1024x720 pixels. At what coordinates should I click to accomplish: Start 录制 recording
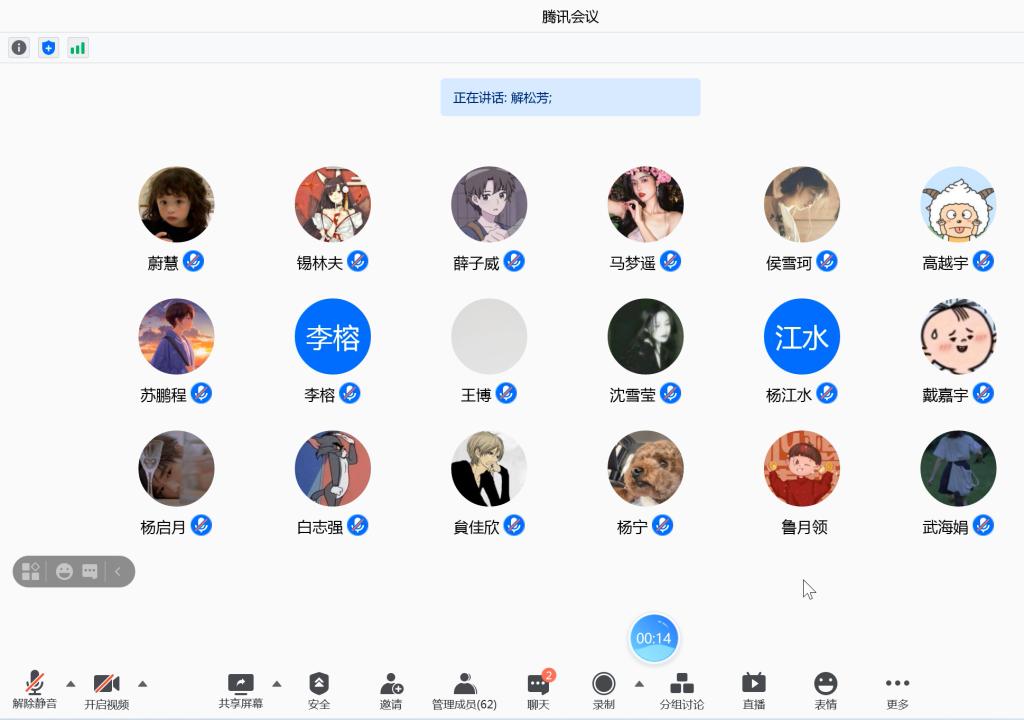click(603, 690)
